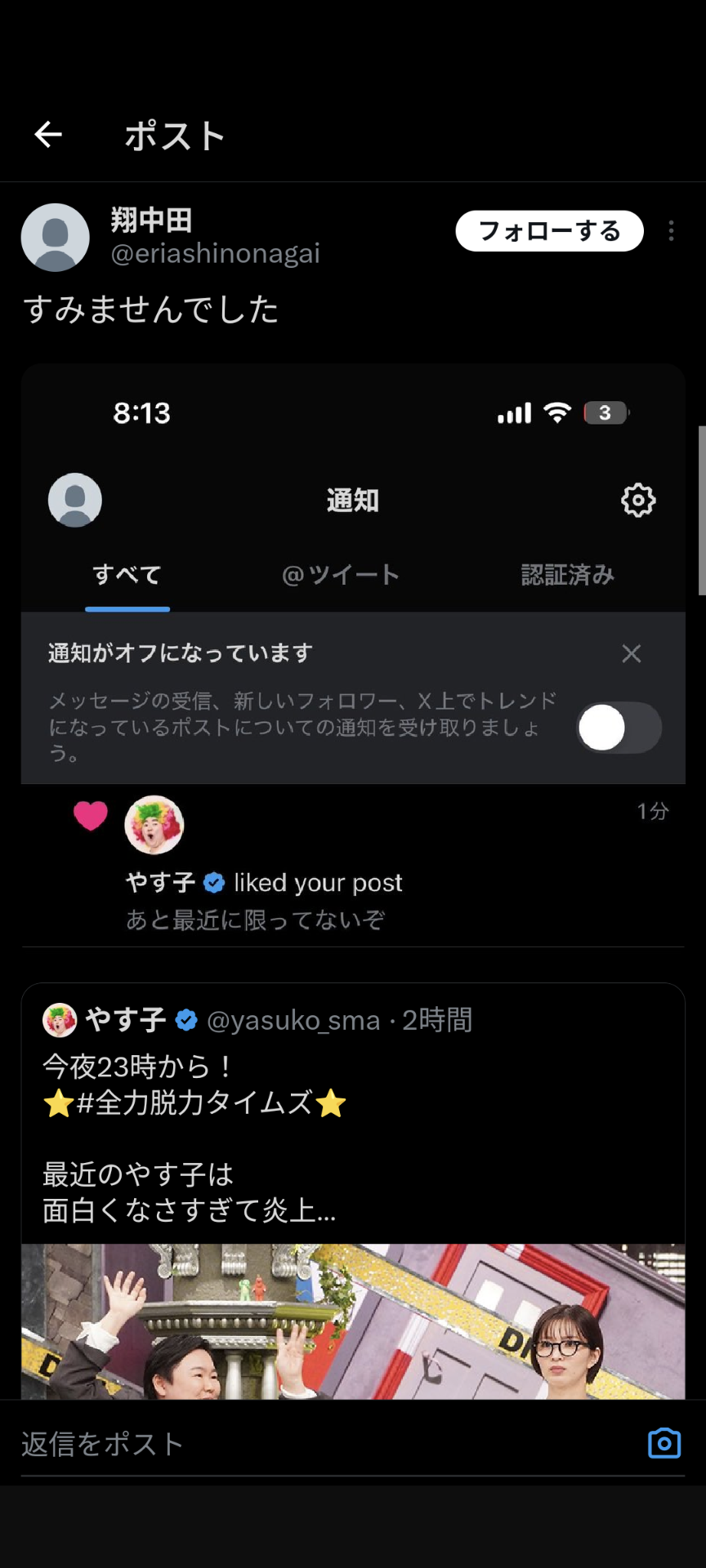Image resolution: width=706 pixels, height=1568 pixels.
Task: Go back from the ポスト screen
Action: (48, 135)
